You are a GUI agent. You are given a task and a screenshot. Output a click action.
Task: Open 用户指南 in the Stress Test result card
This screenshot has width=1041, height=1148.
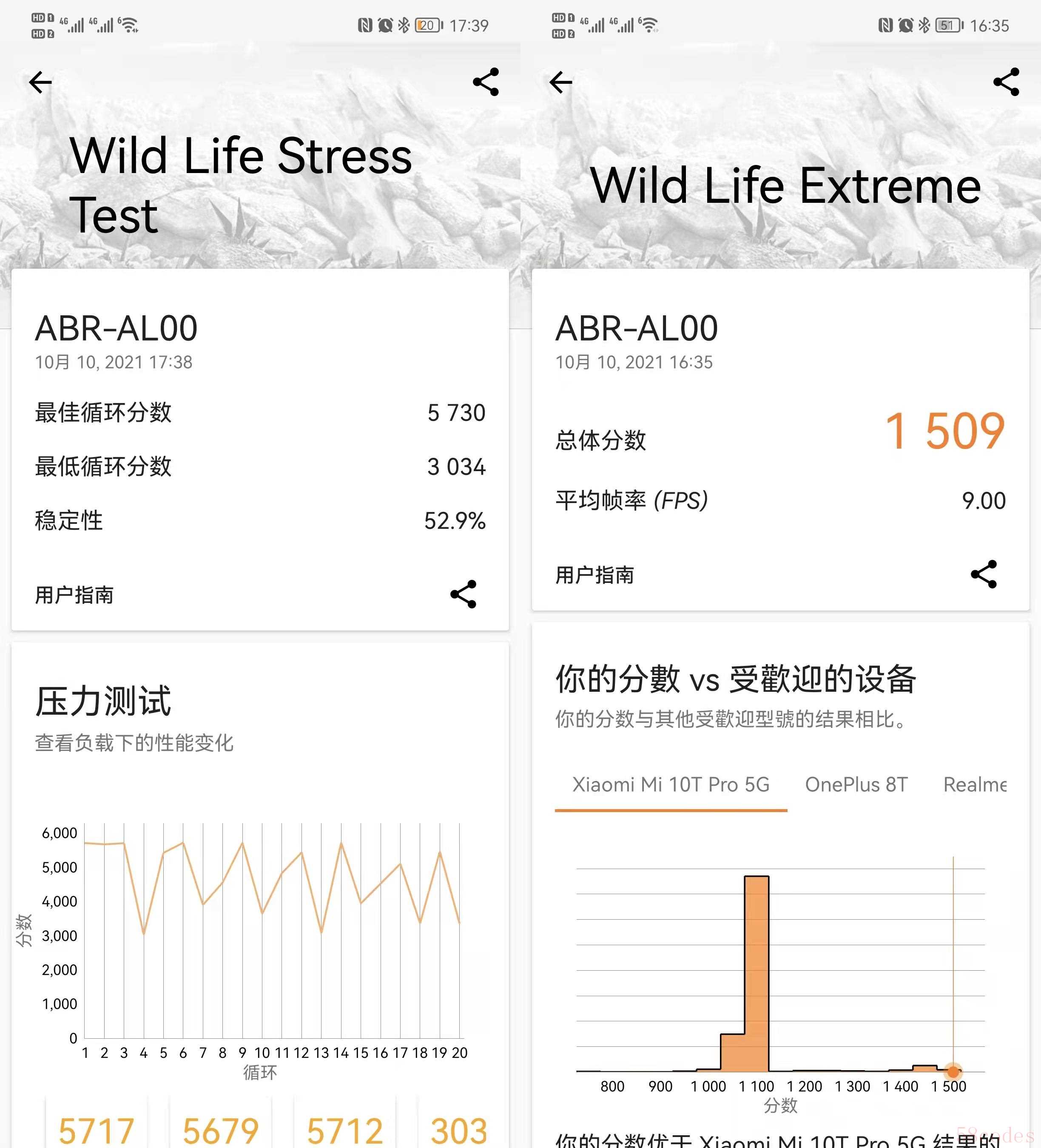point(74,595)
